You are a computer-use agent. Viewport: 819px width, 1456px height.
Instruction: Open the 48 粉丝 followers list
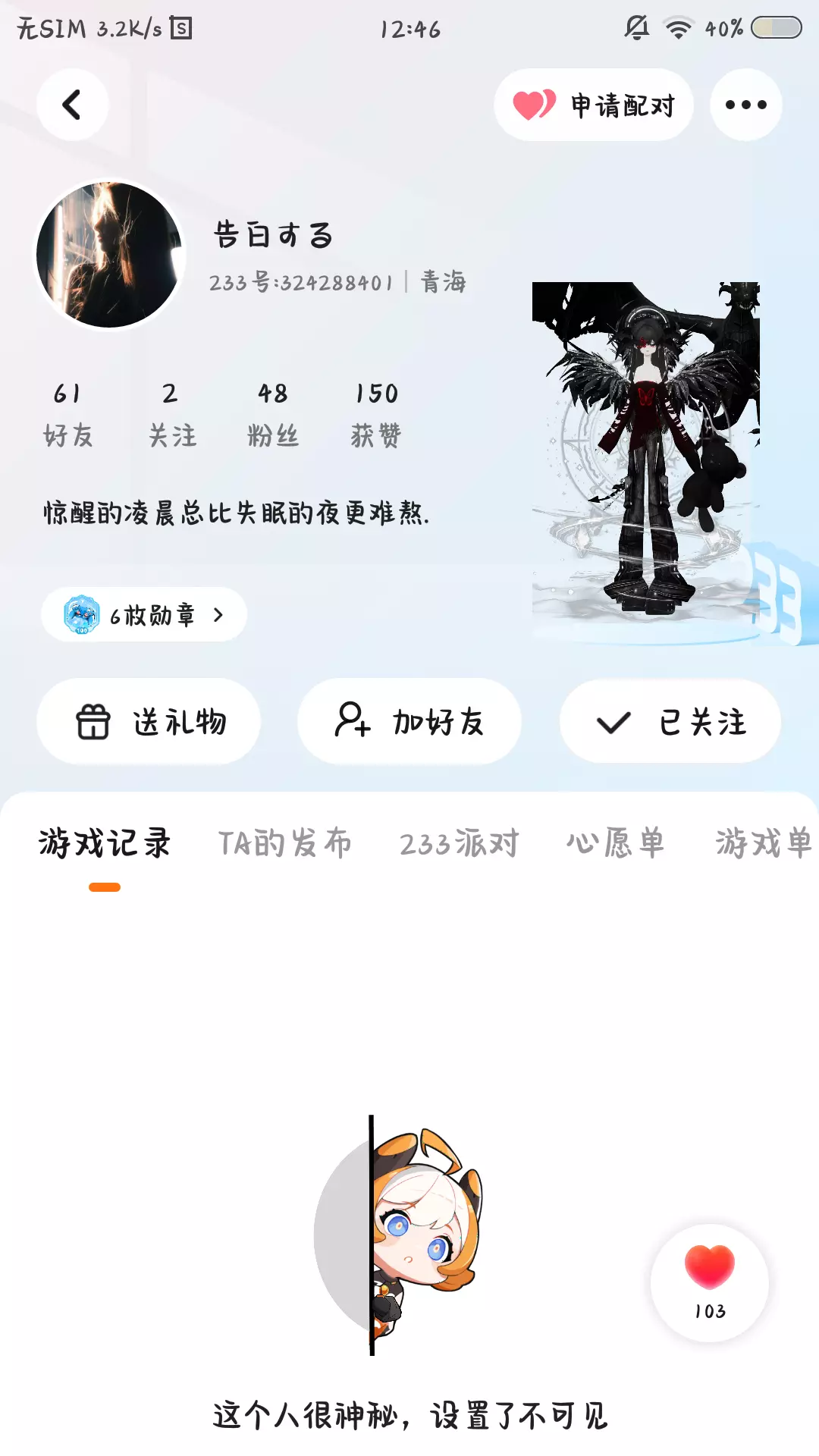coord(273,414)
